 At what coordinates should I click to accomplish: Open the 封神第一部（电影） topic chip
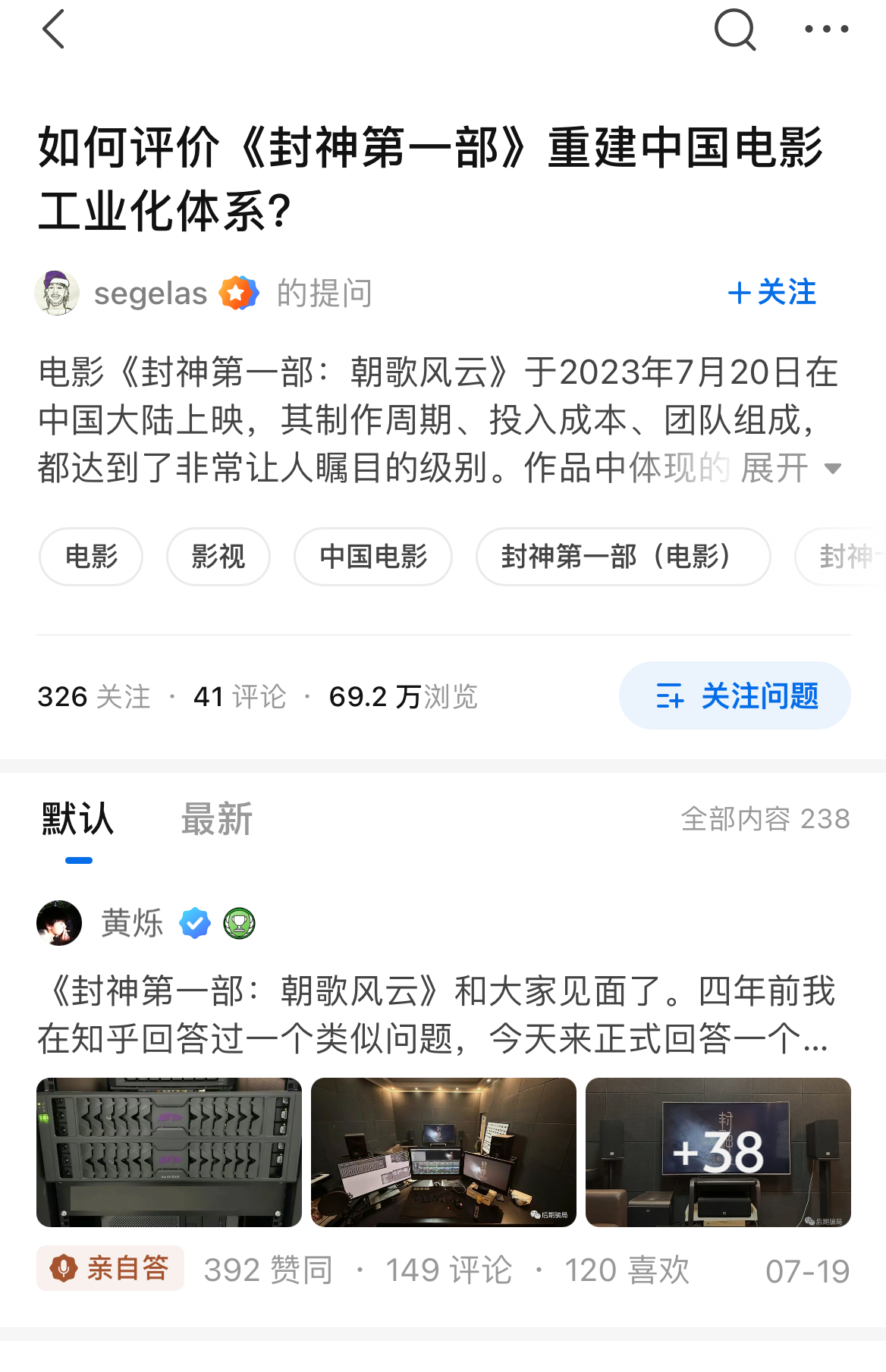pos(623,557)
